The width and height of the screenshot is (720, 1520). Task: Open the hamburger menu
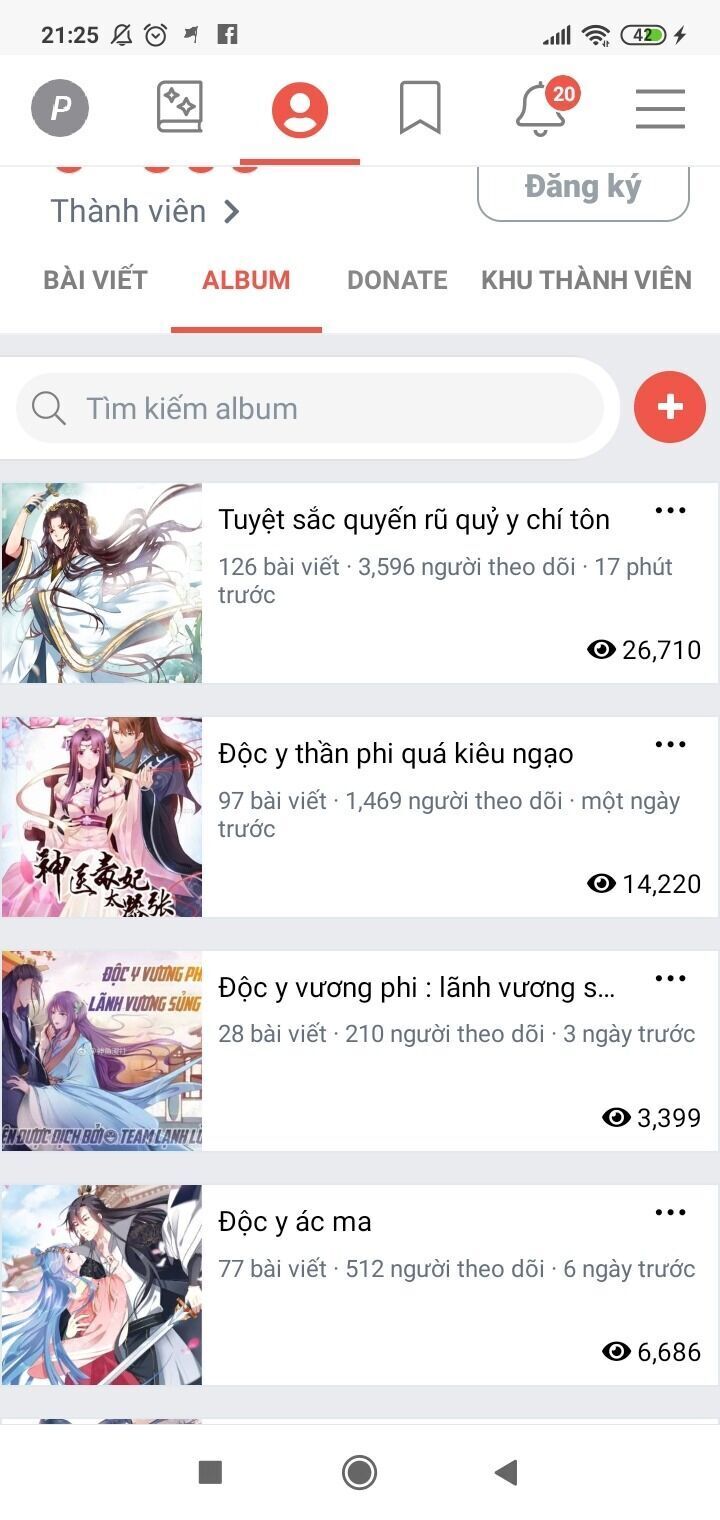[x=660, y=108]
